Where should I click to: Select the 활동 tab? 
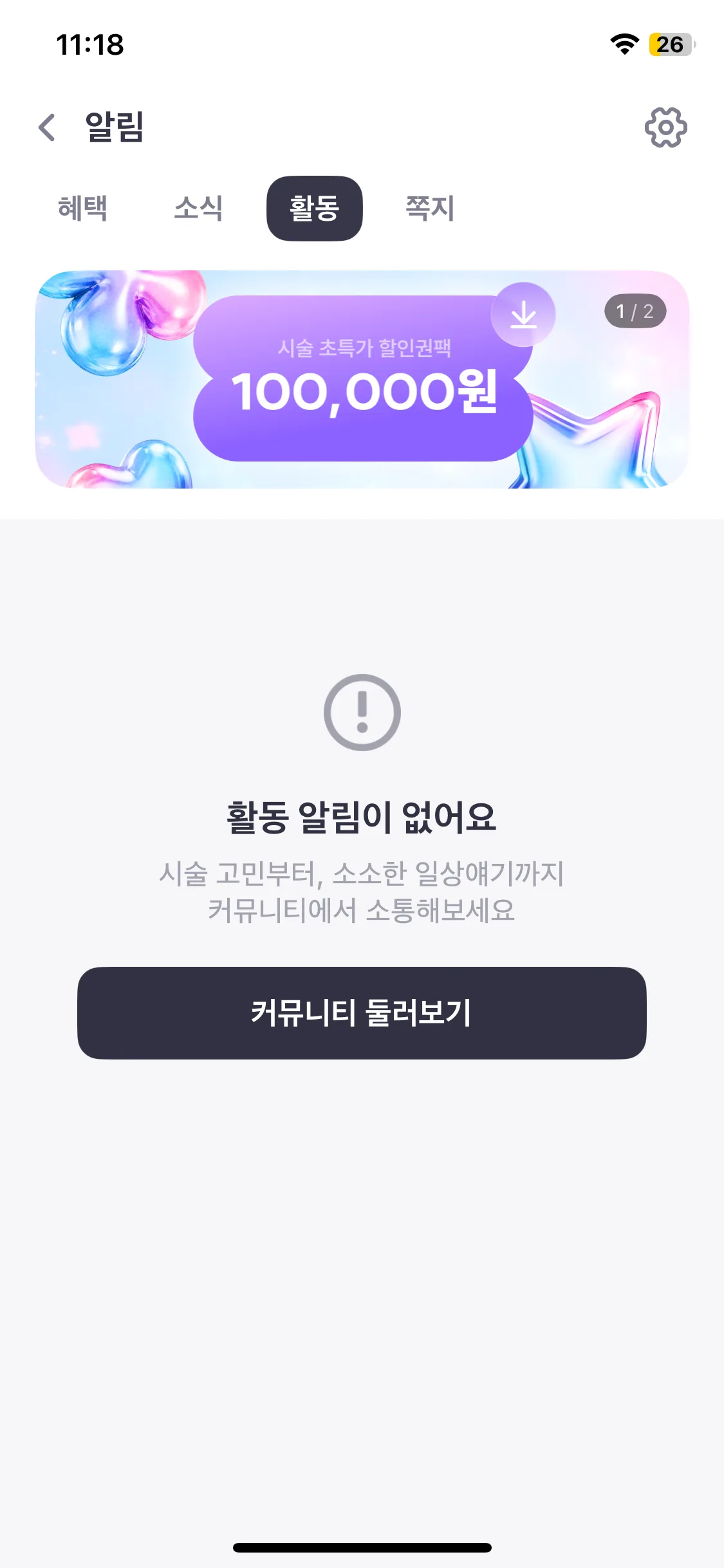coord(314,209)
